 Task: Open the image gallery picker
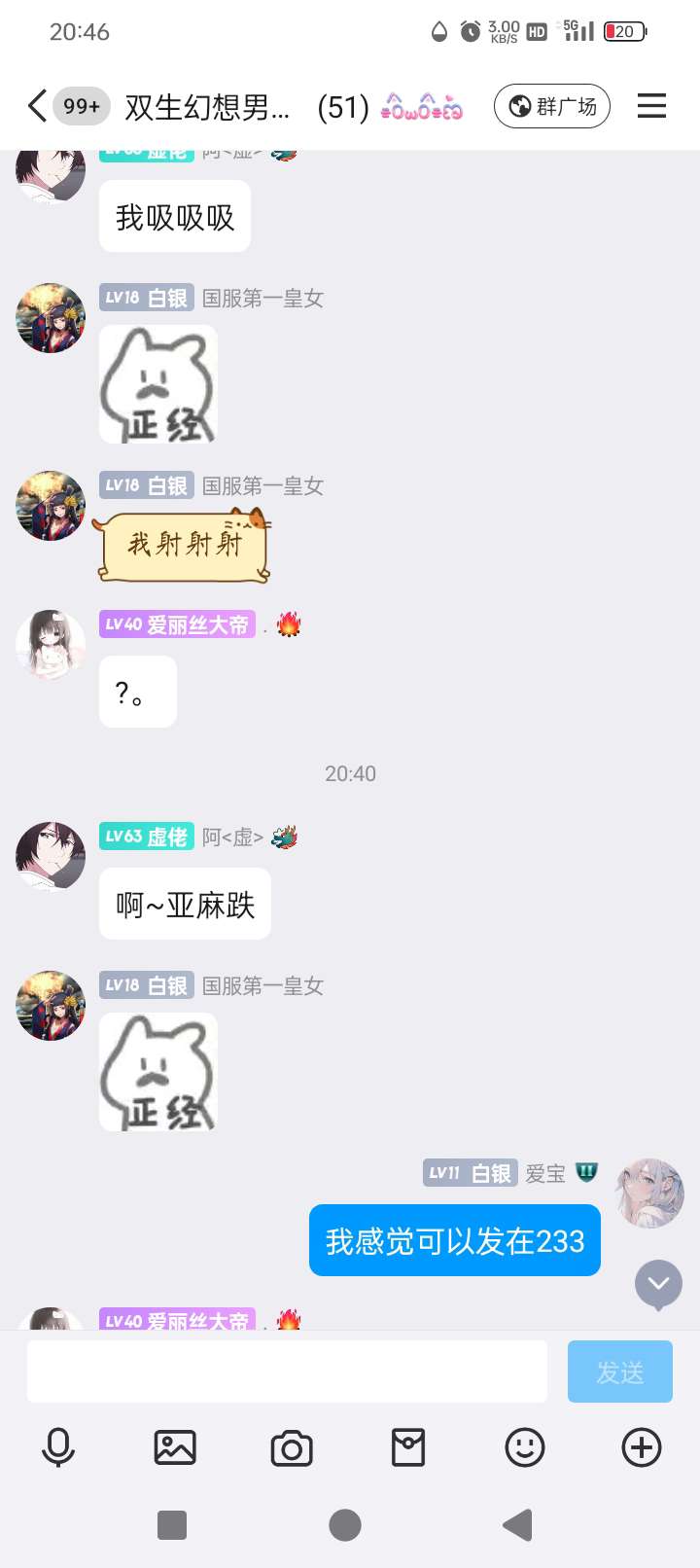(175, 1447)
